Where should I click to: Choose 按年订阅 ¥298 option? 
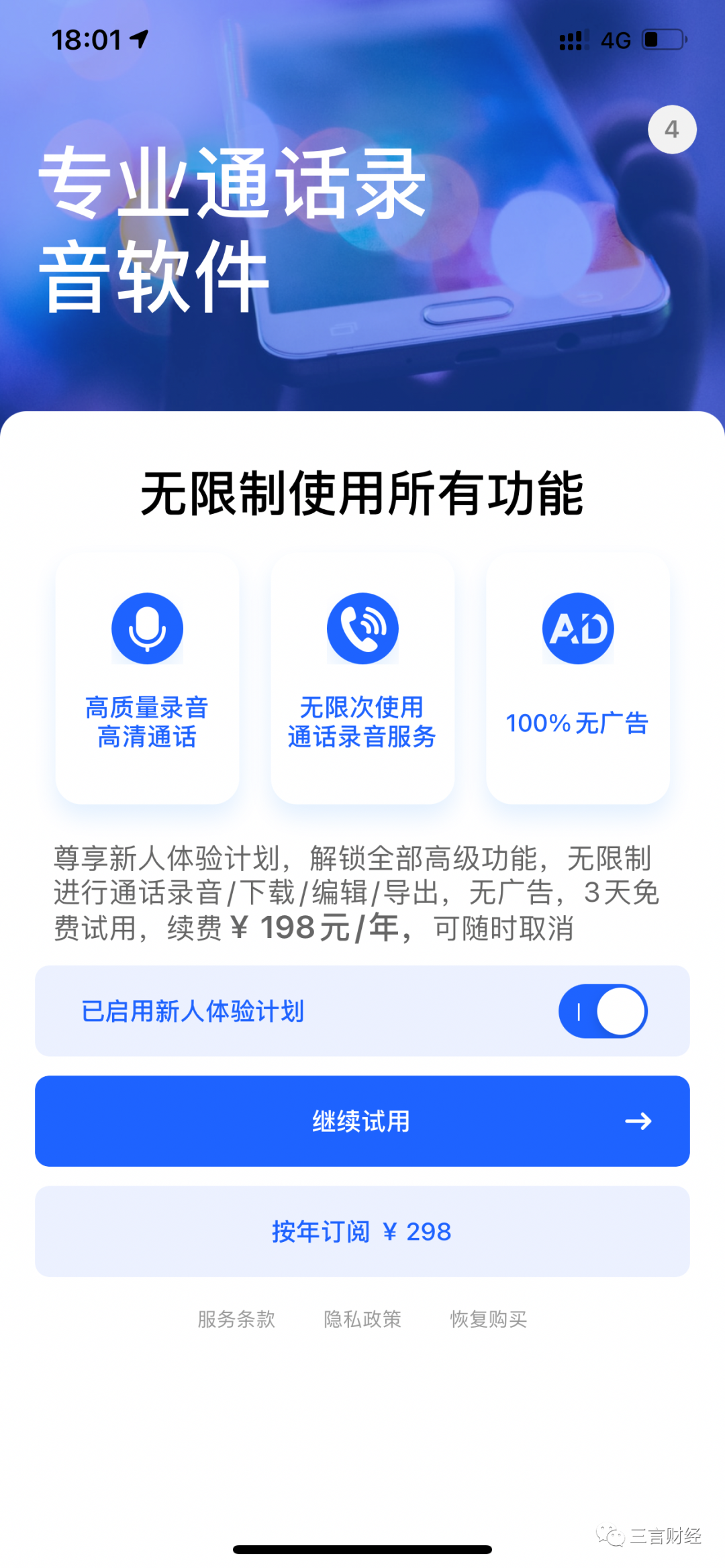point(362,1231)
